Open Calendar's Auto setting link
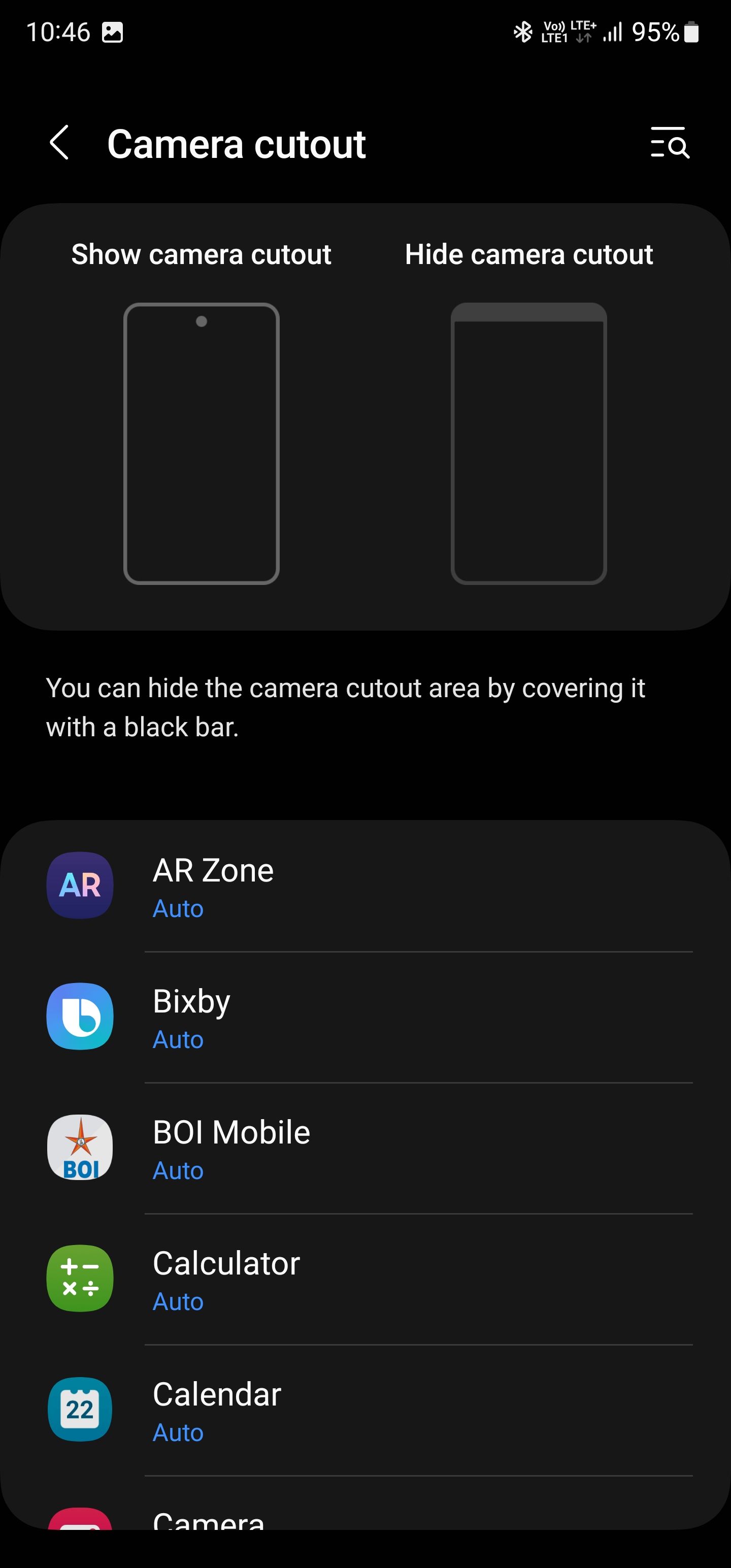The width and height of the screenshot is (731, 1568). coord(178,1431)
